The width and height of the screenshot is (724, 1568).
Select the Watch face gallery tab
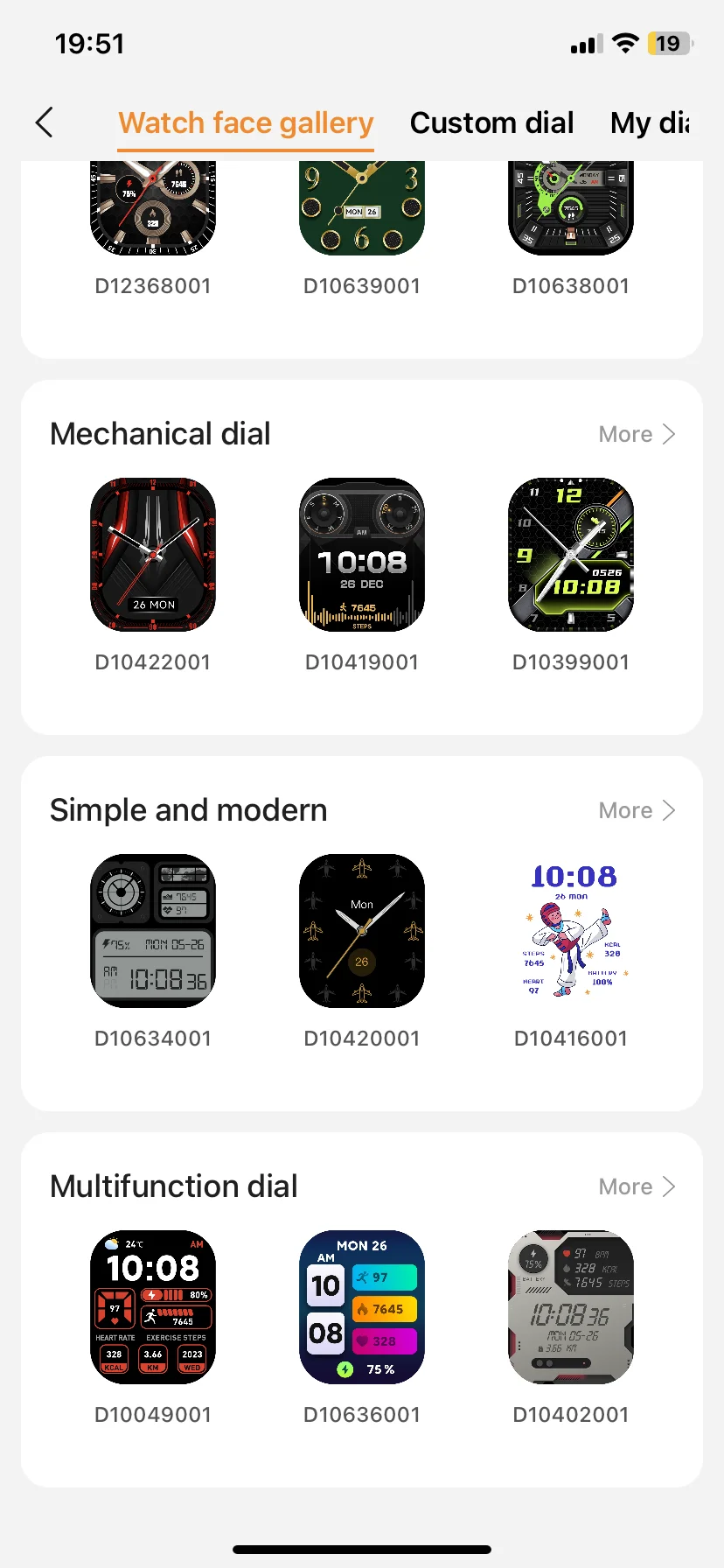click(246, 123)
